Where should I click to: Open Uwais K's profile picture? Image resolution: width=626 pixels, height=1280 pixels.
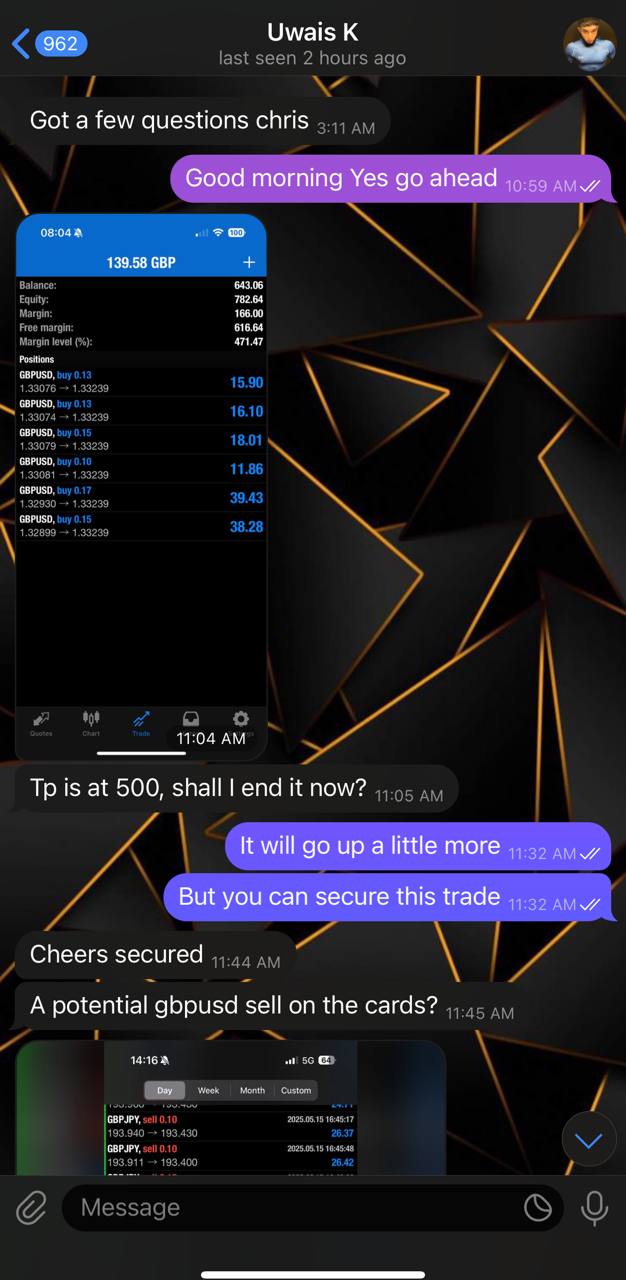590,45
